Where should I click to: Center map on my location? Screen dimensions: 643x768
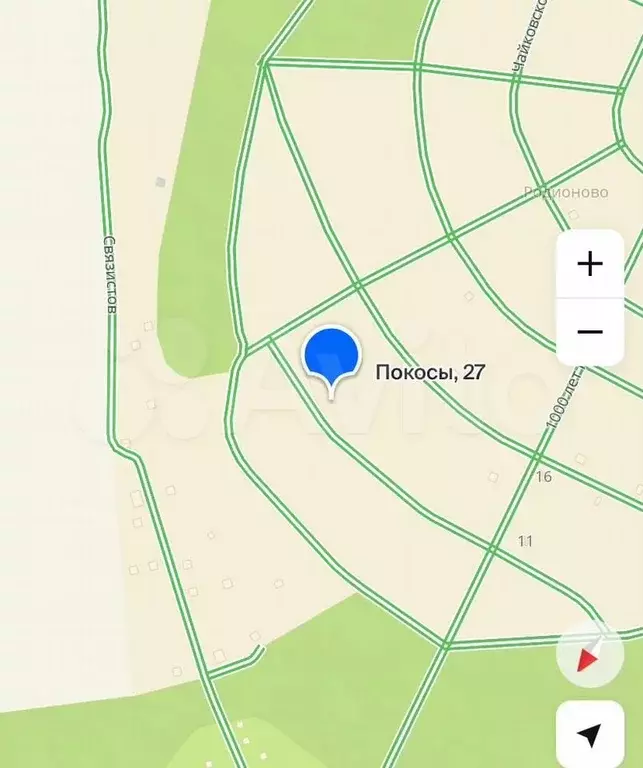point(589,736)
